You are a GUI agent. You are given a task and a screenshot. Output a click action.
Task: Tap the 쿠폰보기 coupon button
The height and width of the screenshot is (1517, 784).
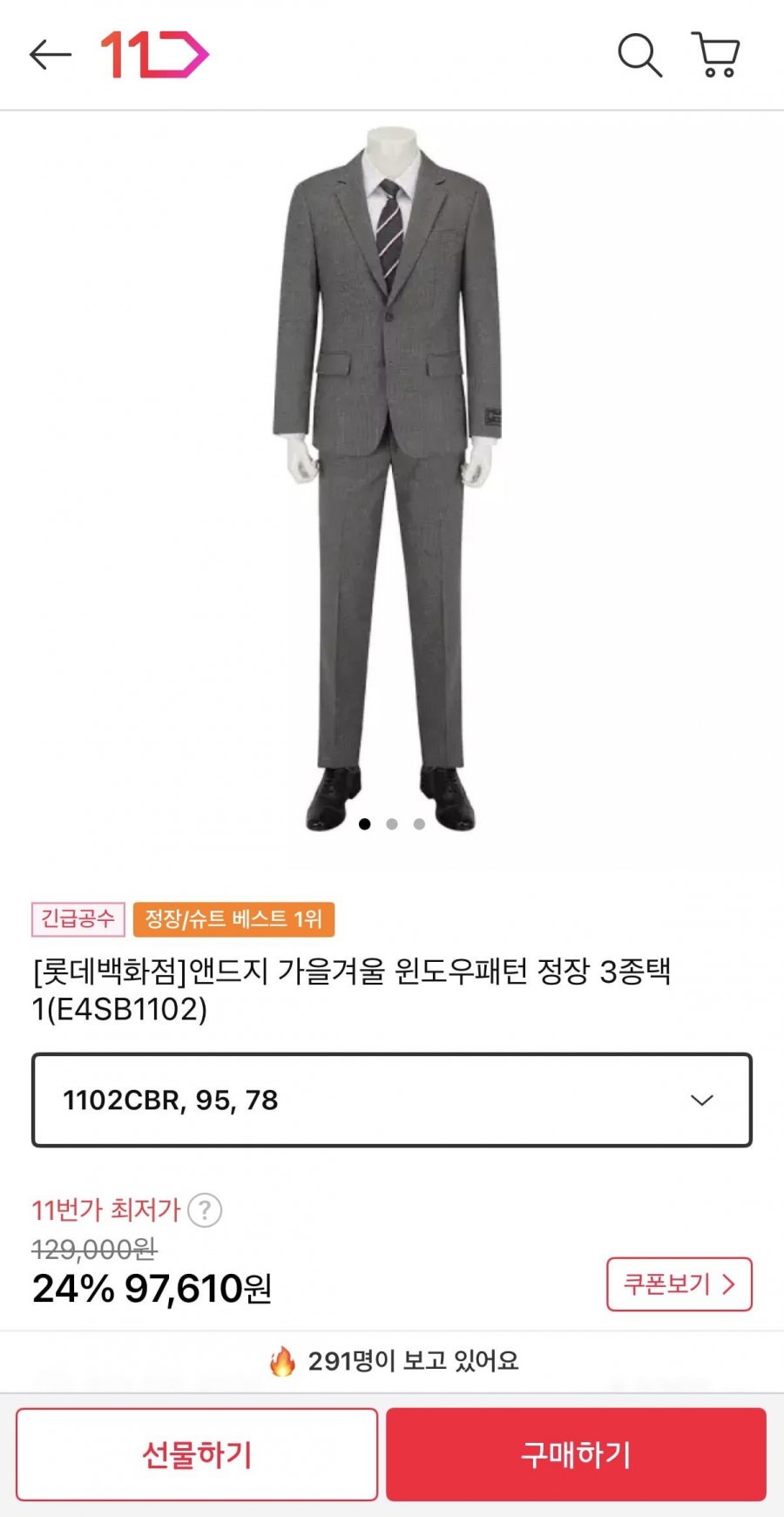[679, 1283]
